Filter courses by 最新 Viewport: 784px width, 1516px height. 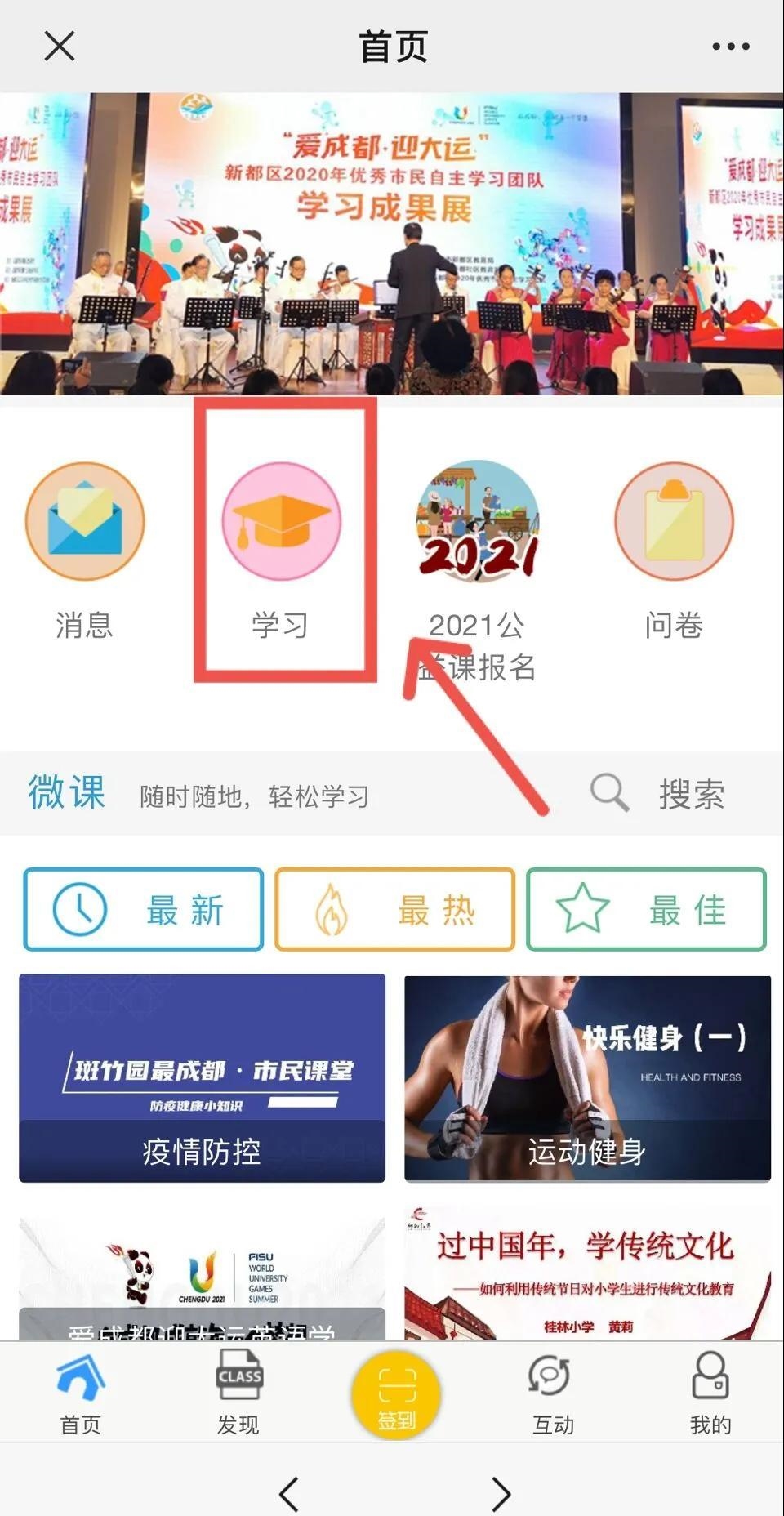[144, 909]
